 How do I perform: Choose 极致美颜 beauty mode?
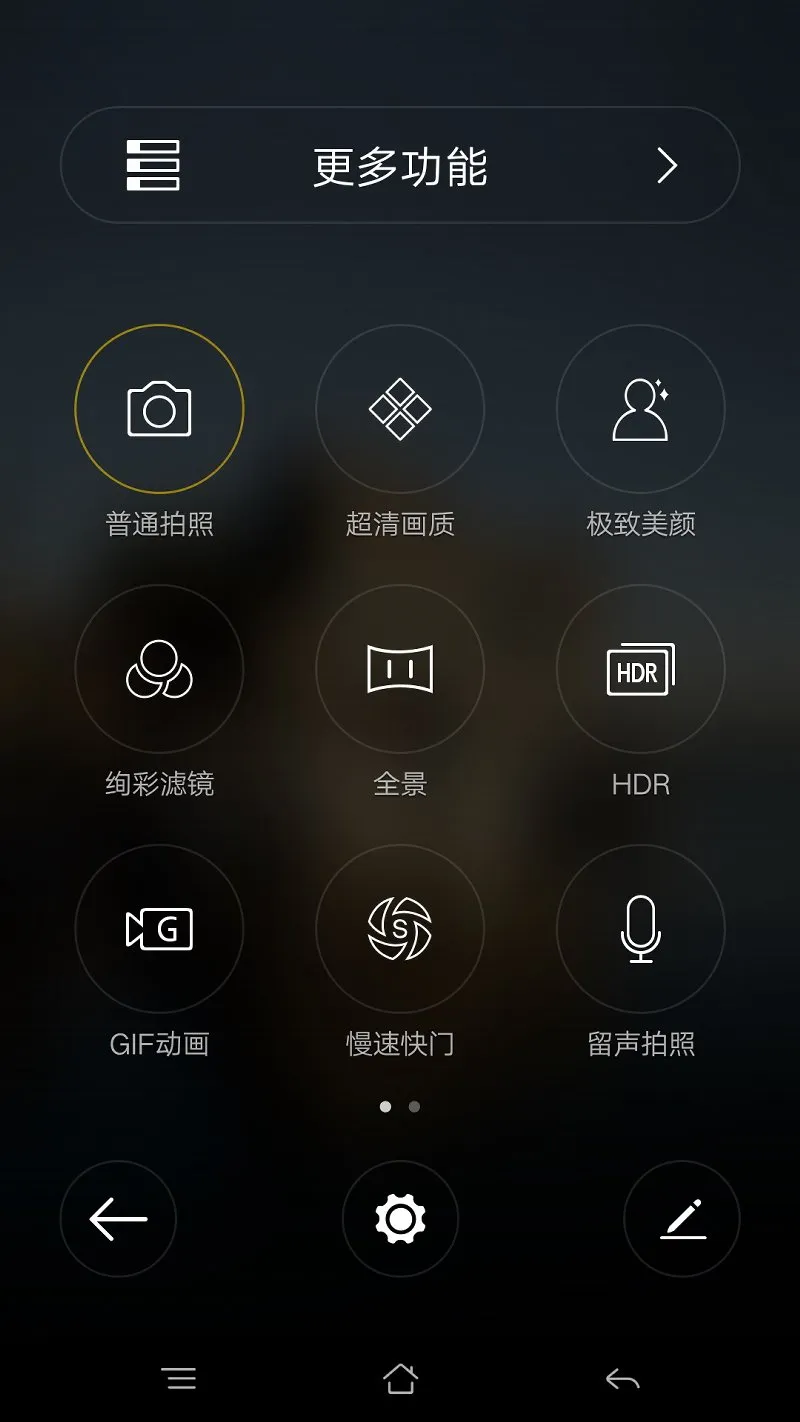pos(640,409)
